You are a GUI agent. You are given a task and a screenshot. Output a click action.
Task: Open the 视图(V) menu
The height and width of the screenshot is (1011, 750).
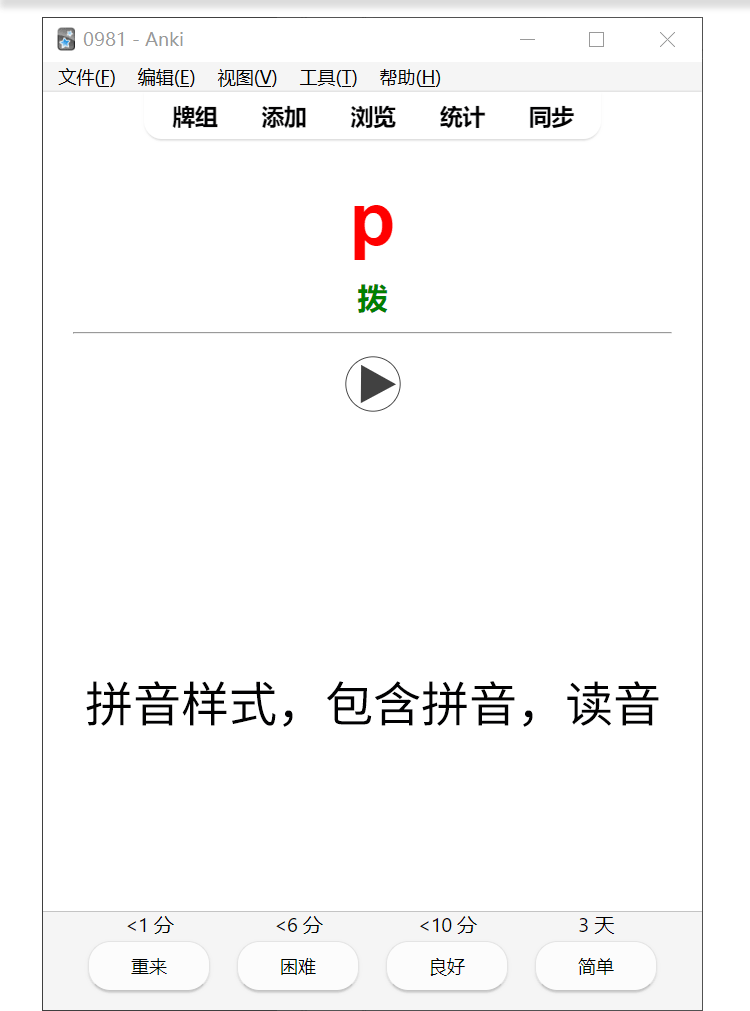(247, 77)
